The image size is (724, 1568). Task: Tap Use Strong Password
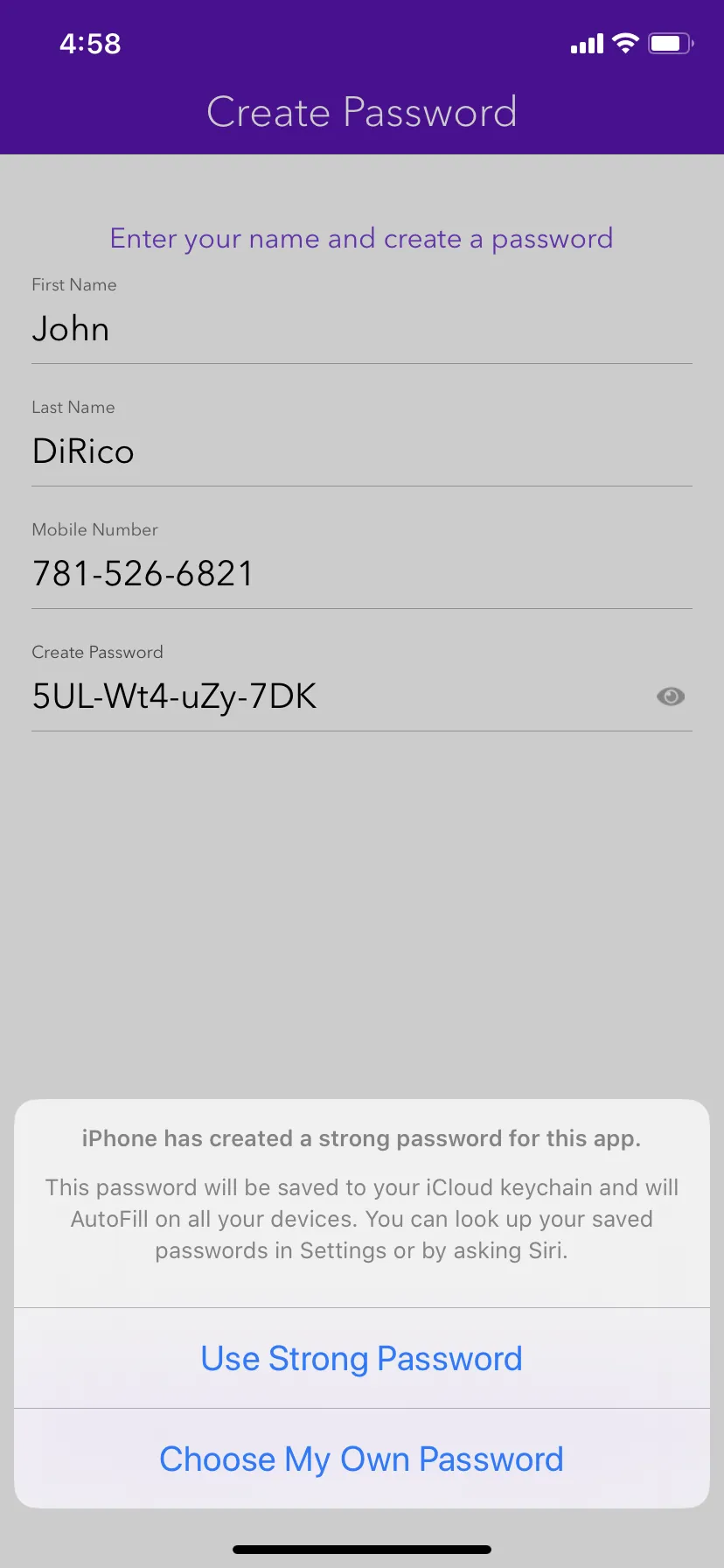pos(361,1358)
